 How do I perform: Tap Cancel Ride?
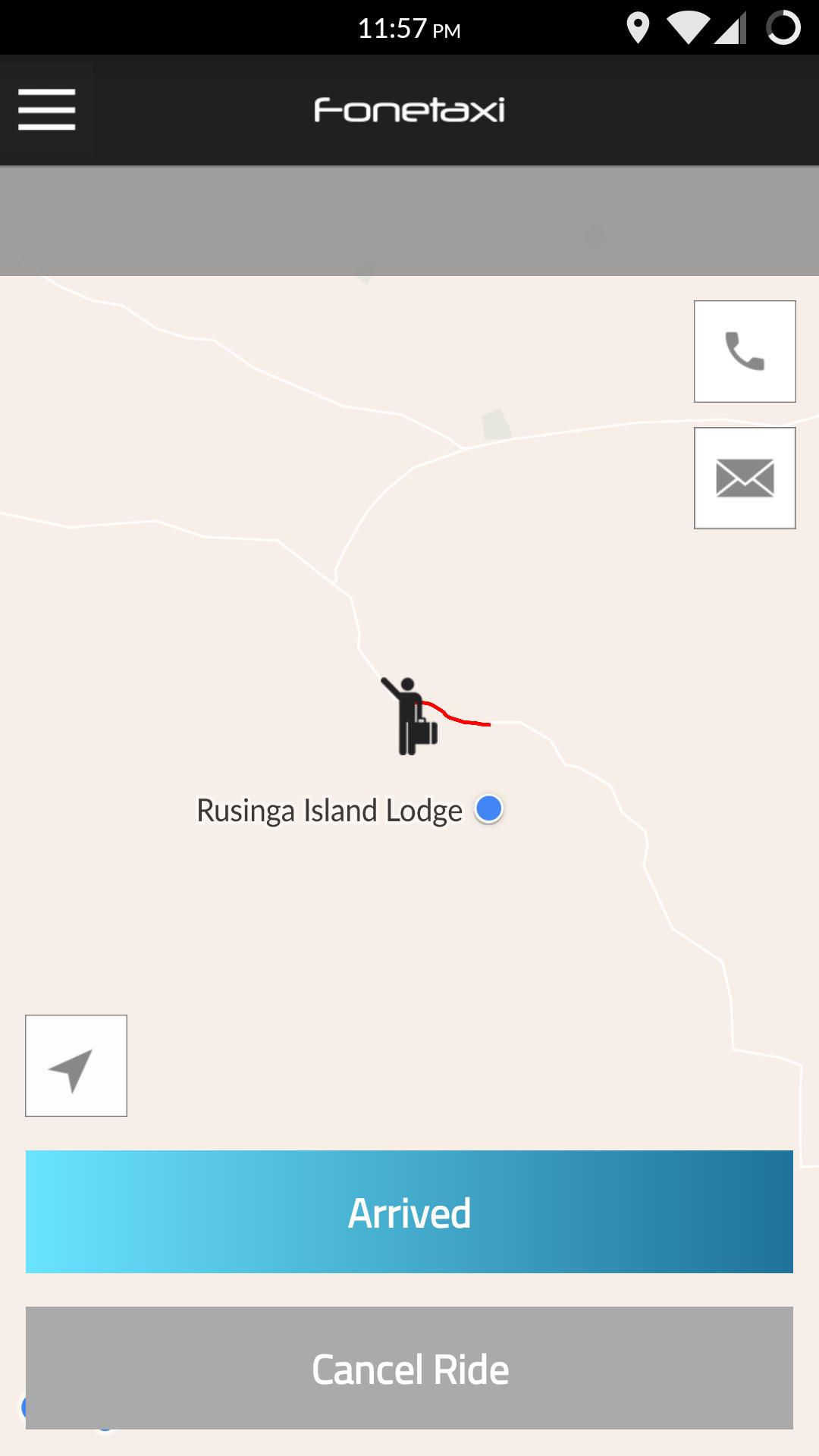point(409,1368)
